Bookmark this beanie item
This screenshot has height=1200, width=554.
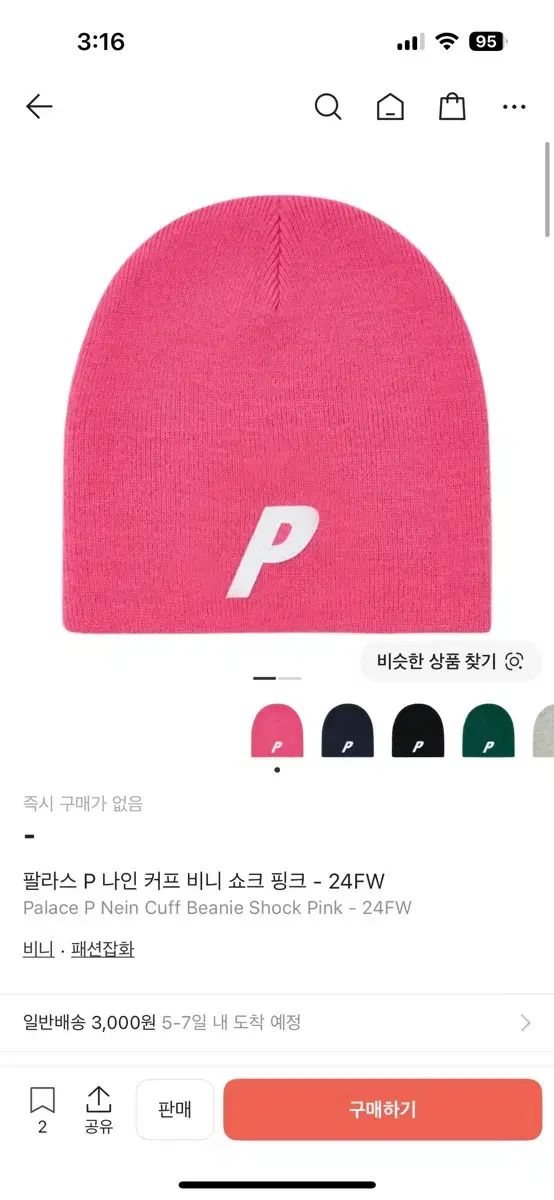pos(42,1109)
